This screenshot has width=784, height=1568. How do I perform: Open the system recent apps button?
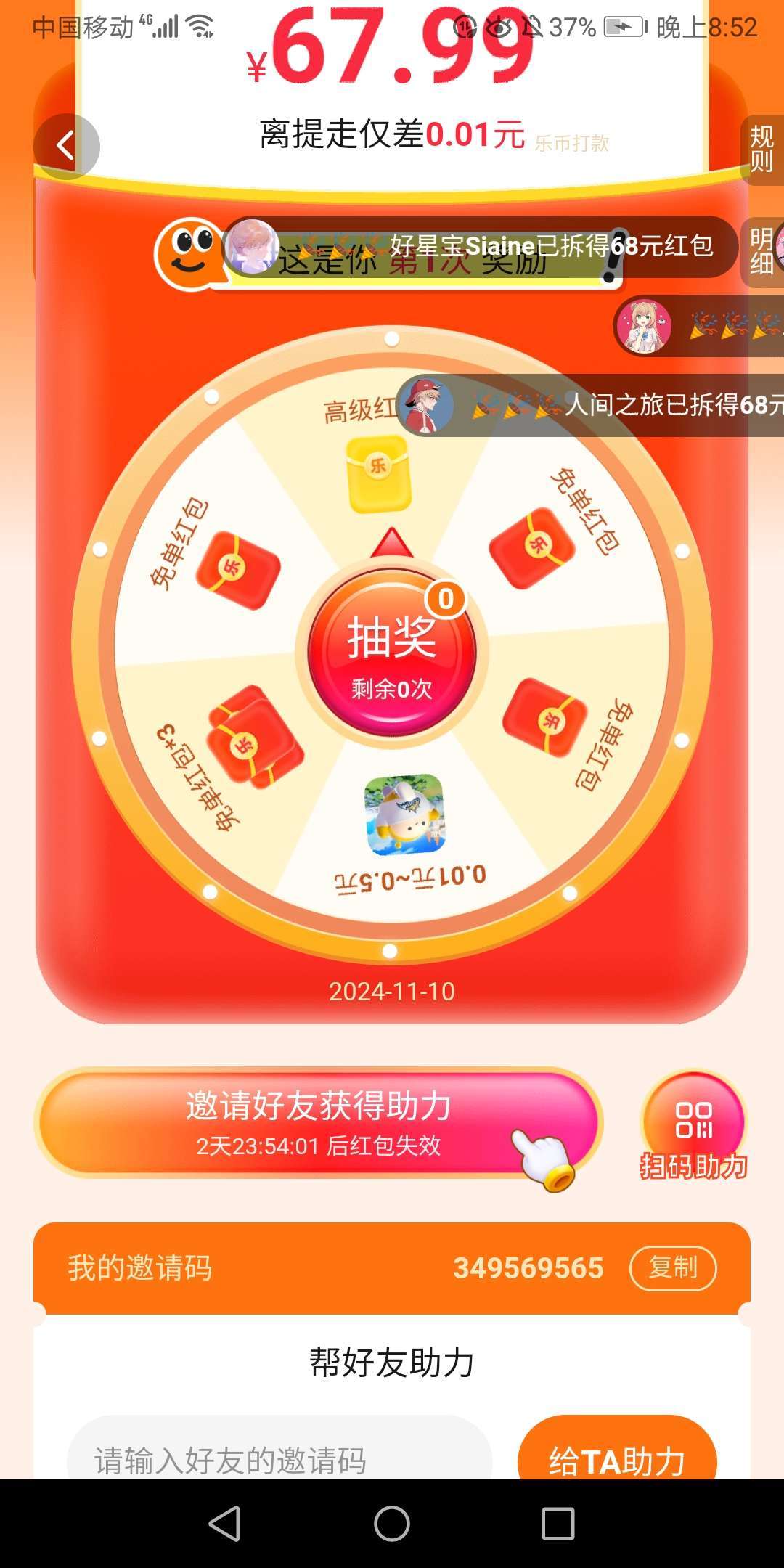[x=558, y=1523]
